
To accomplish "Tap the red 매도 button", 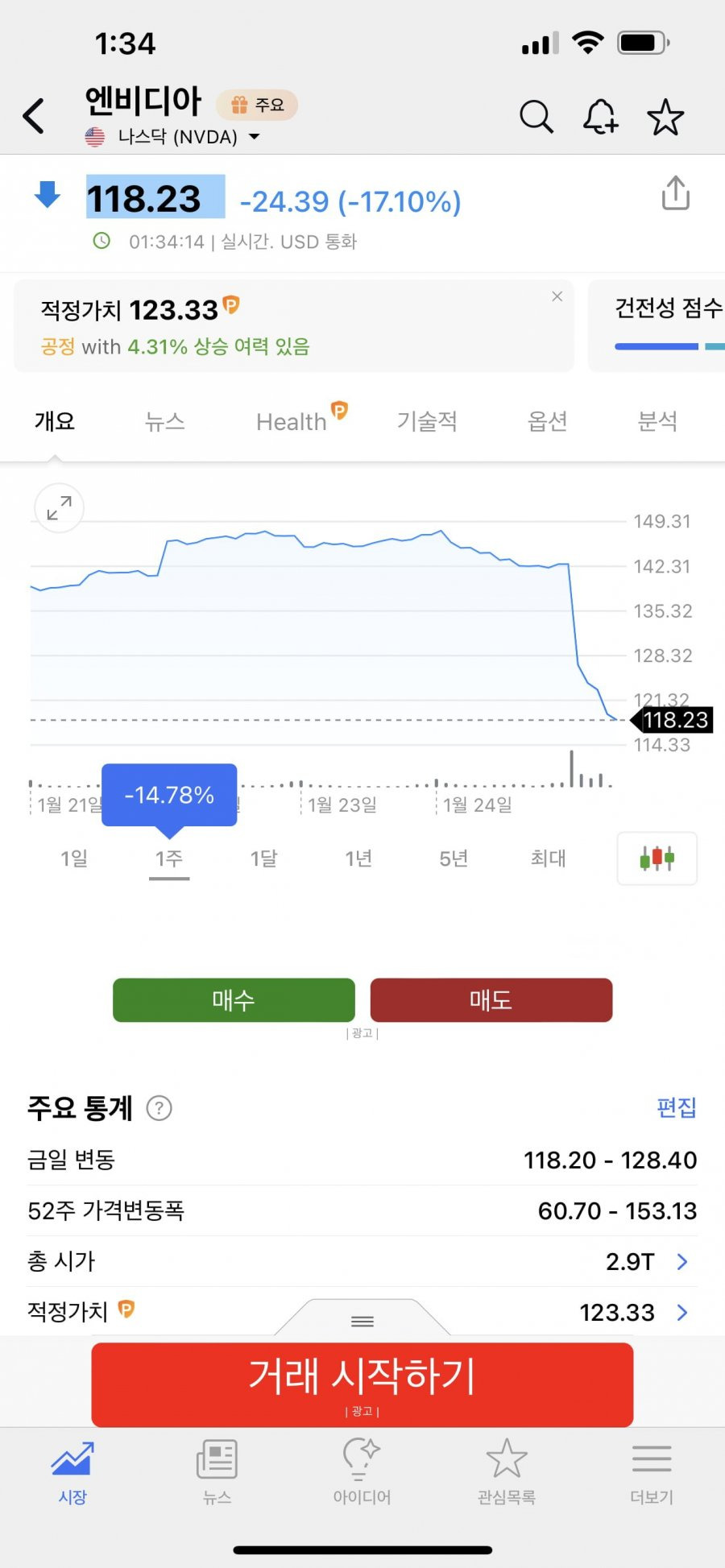I will point(491,1000).
